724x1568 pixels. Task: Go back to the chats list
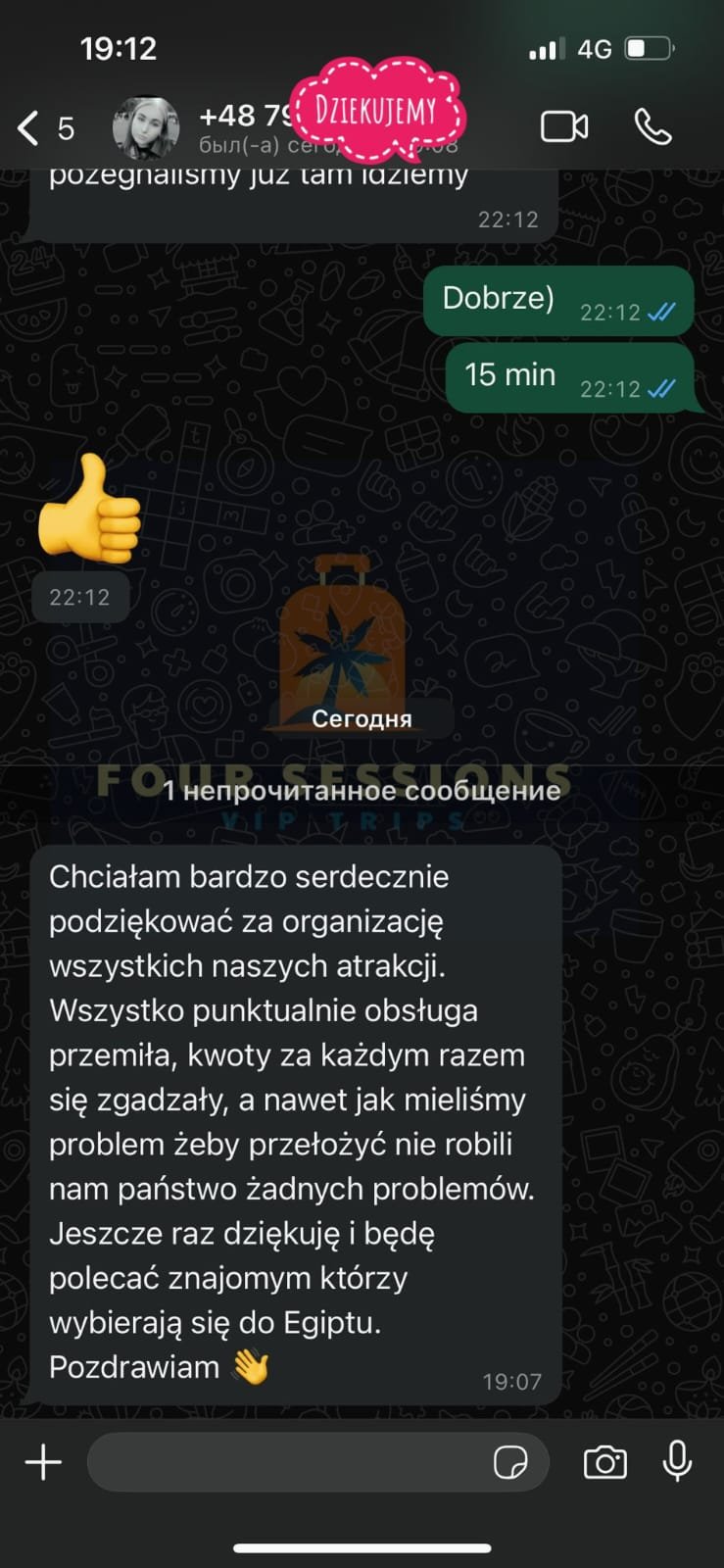coord(29,127)
